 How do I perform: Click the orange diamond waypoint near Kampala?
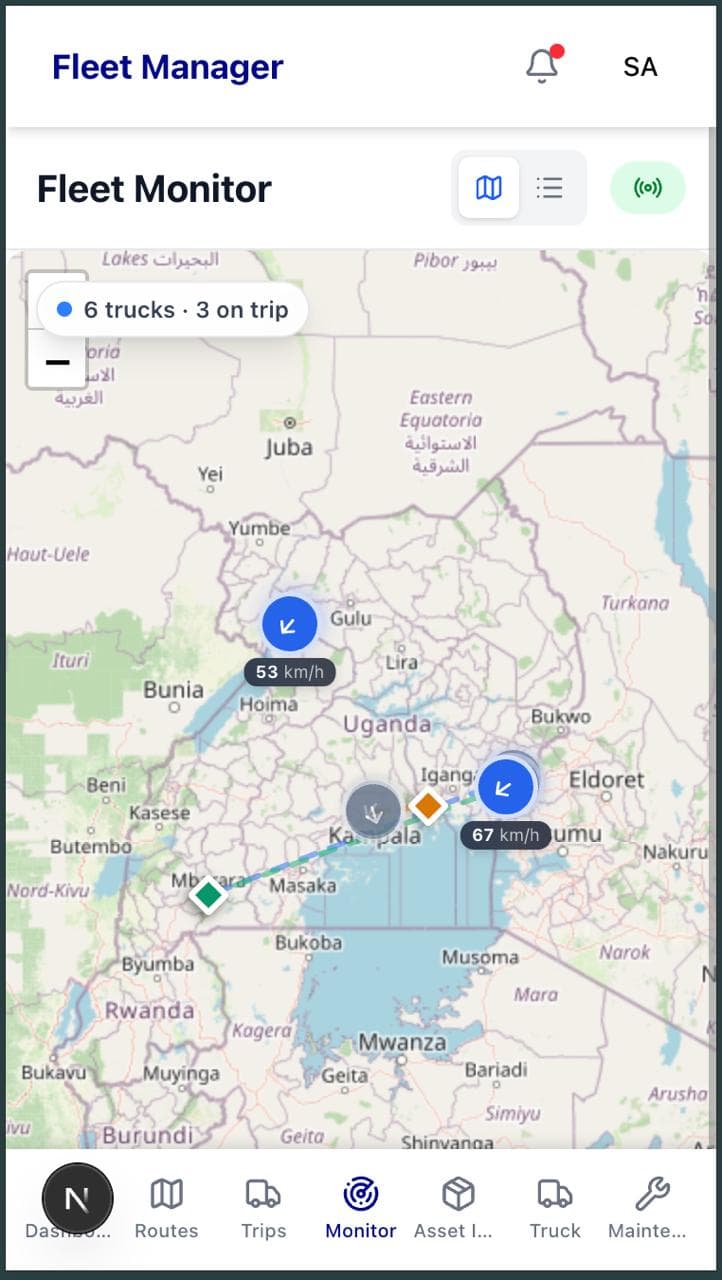tap(428, 805)
